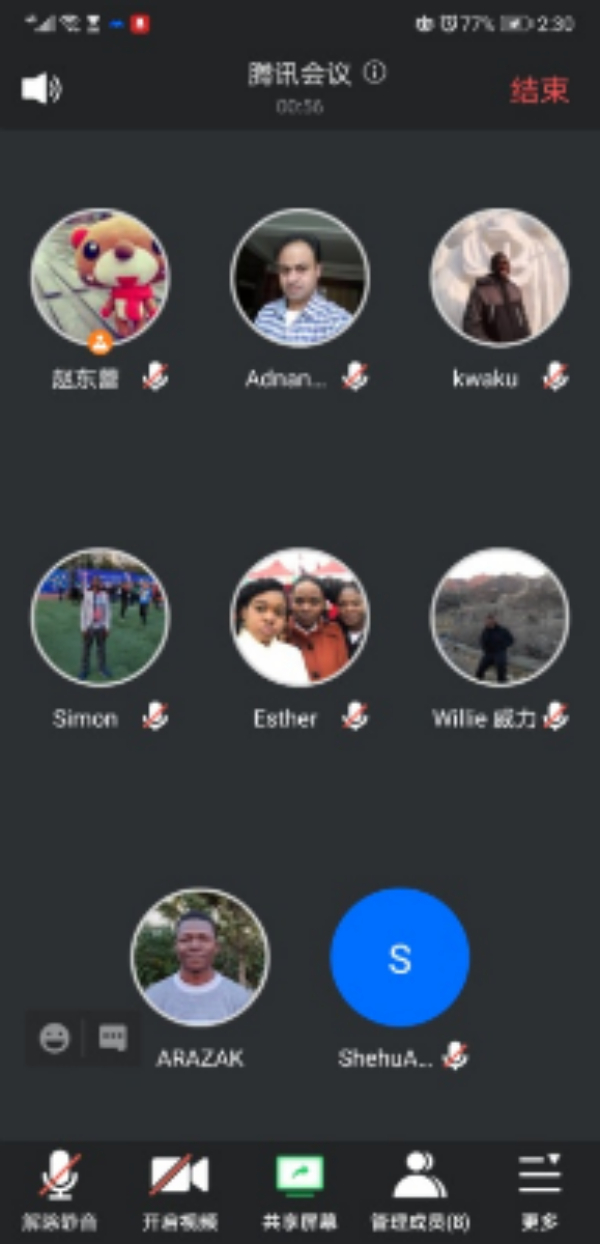600x1244 pixels.
Task: Select Simon's participant tile
Action: (x=100, y=617)
